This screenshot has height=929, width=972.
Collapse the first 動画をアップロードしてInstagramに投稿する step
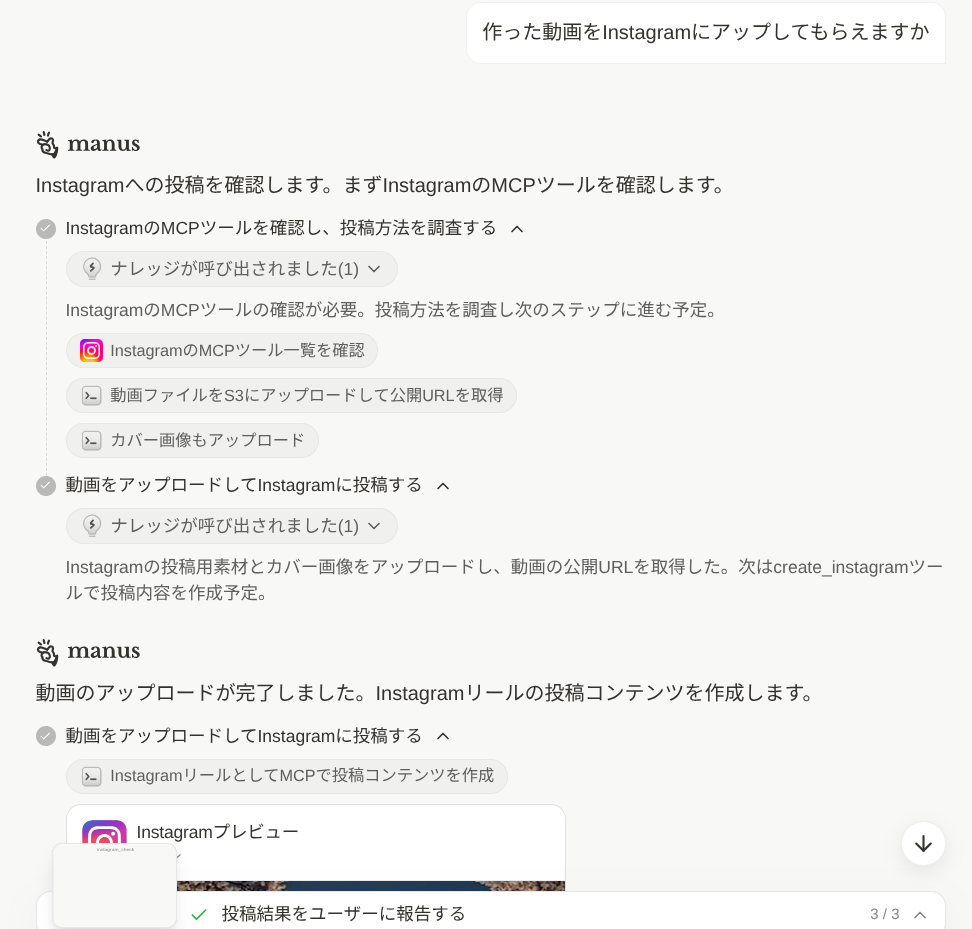[x=443, y=486]
